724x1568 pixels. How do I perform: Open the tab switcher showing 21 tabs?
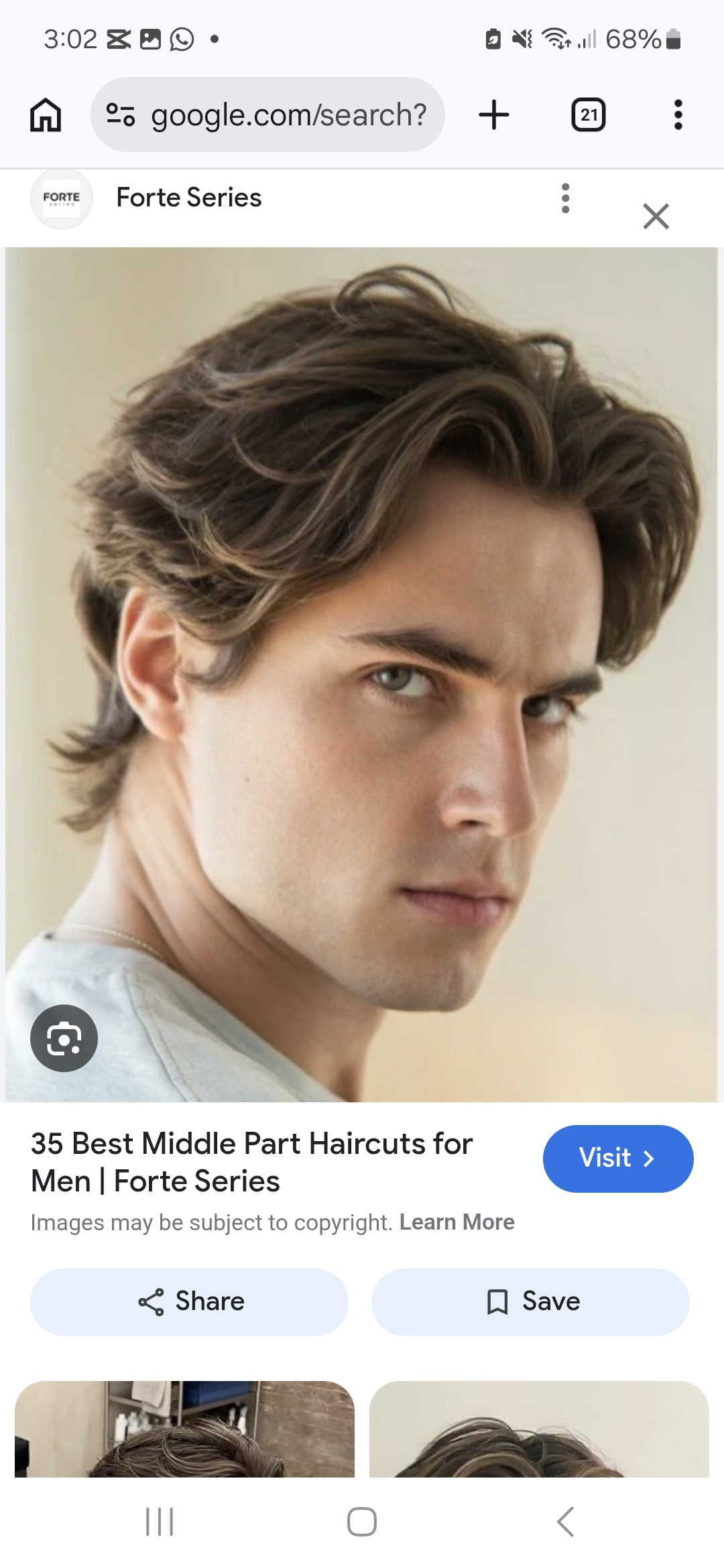(588, 115)
